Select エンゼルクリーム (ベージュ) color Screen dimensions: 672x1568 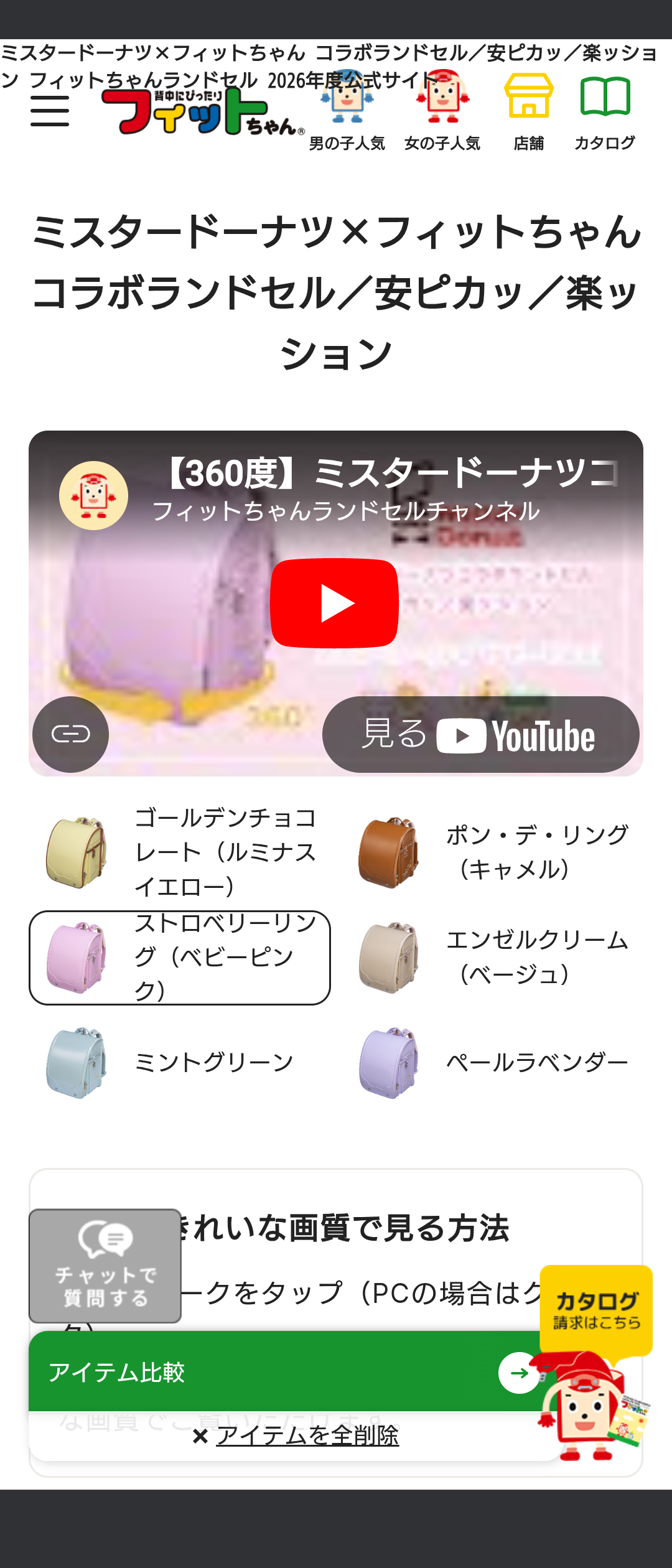pos(492,958)
